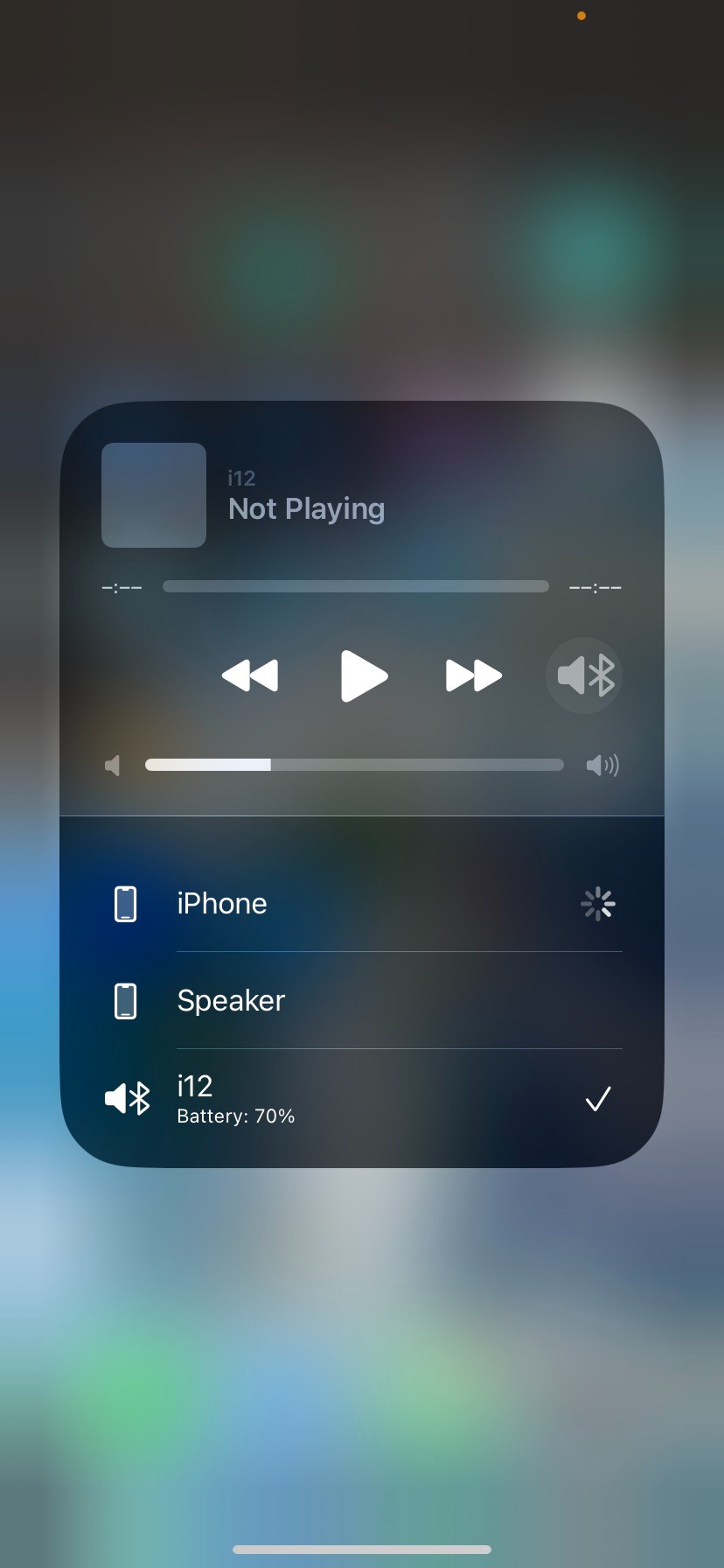Viewport: 724px width, 1568px height.
Task: Tap the playback progress bar
Action: pyautogui.click(x=356, y=586)
